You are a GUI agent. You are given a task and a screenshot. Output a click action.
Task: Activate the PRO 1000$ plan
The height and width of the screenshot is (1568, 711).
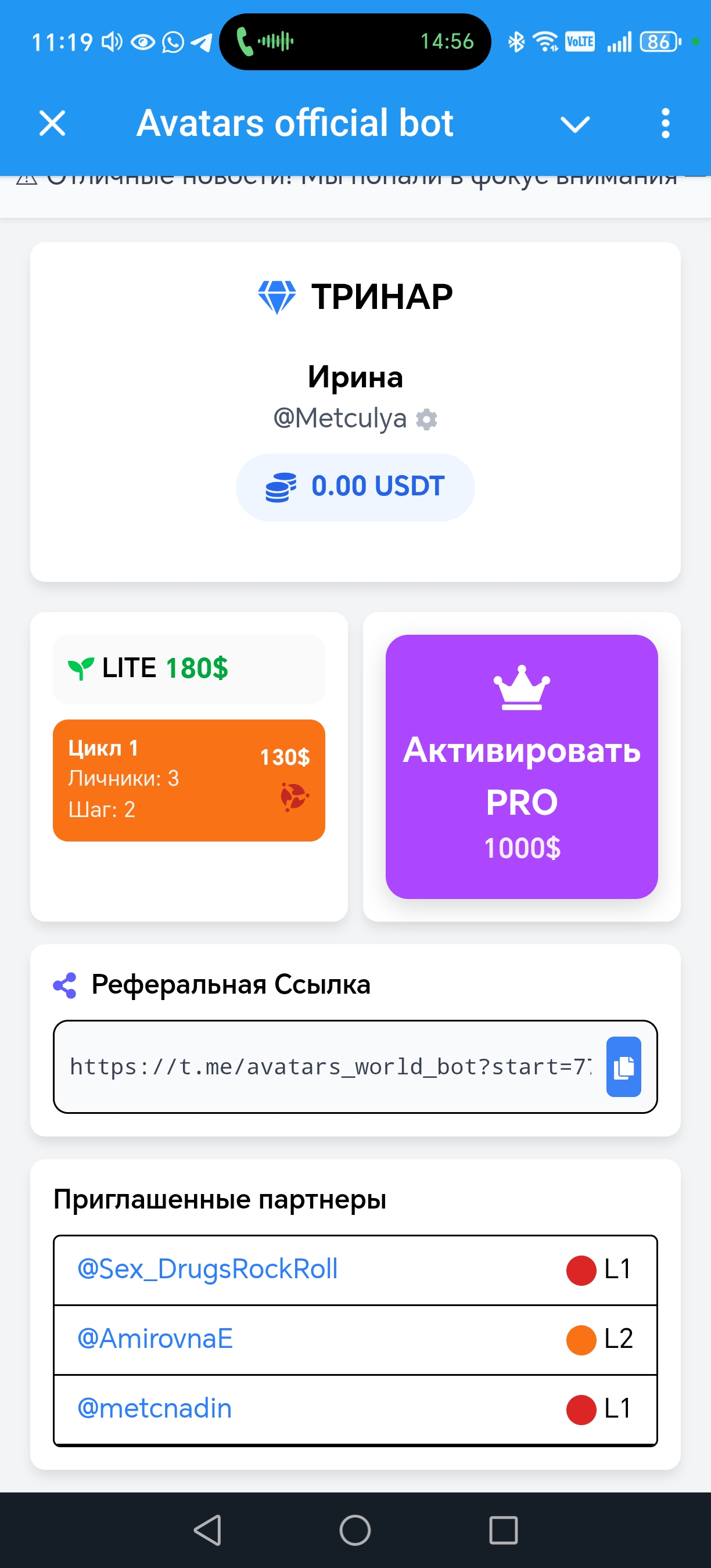click(x=521, y=767)
